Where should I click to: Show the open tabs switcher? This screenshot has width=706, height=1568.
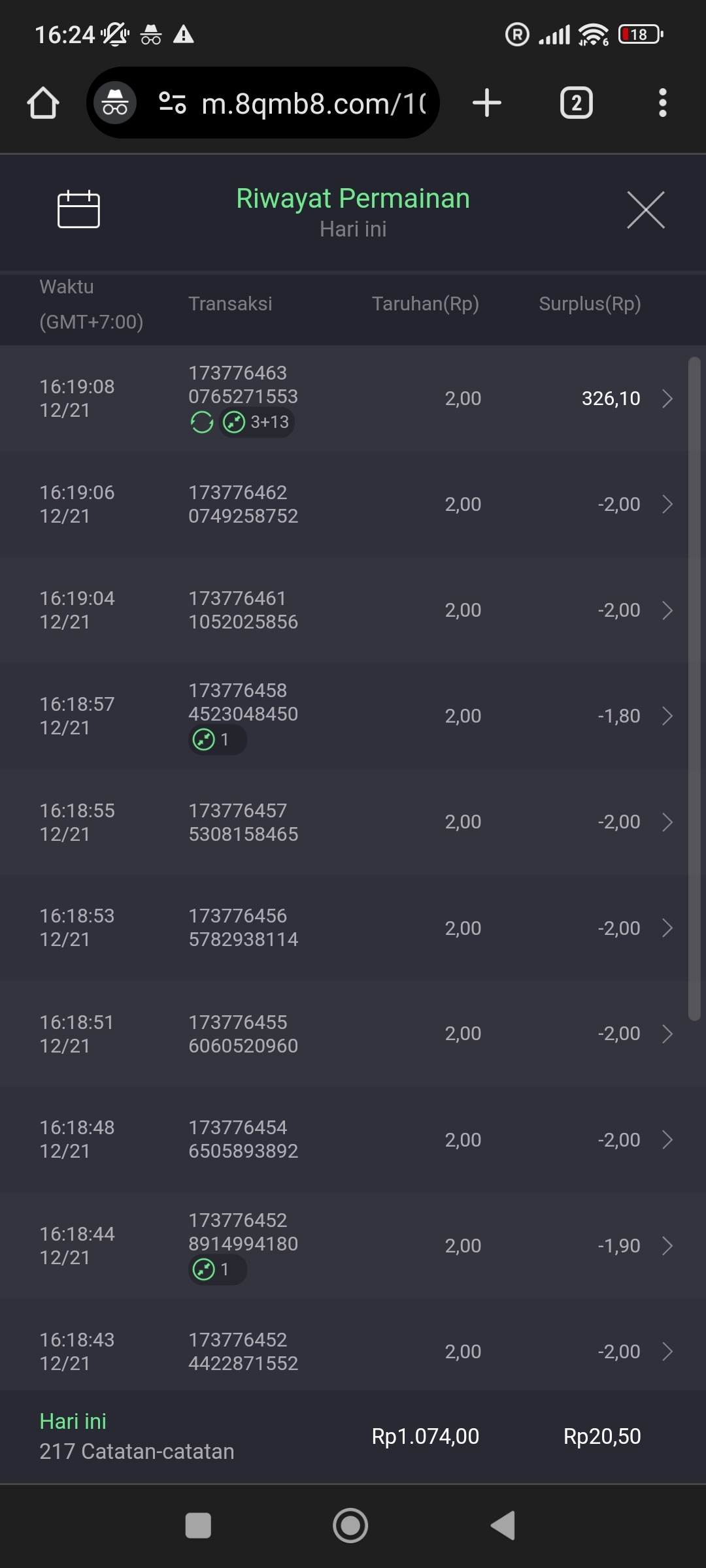(x=576, y=103)
